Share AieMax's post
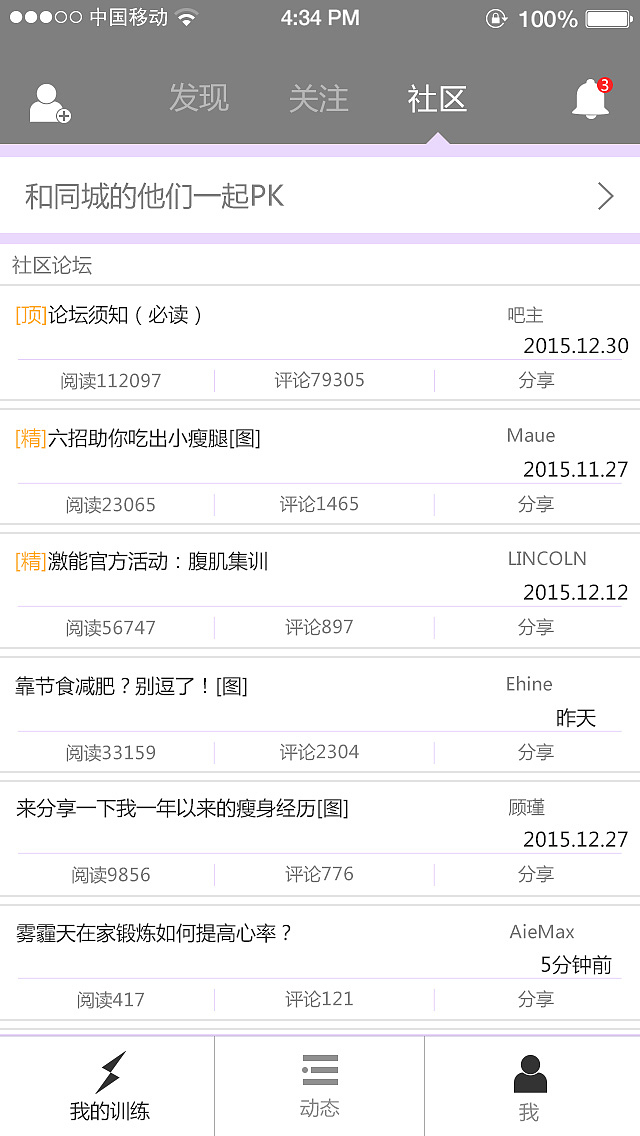This screenshot has height=1136, width=640. pos(536,1000)
